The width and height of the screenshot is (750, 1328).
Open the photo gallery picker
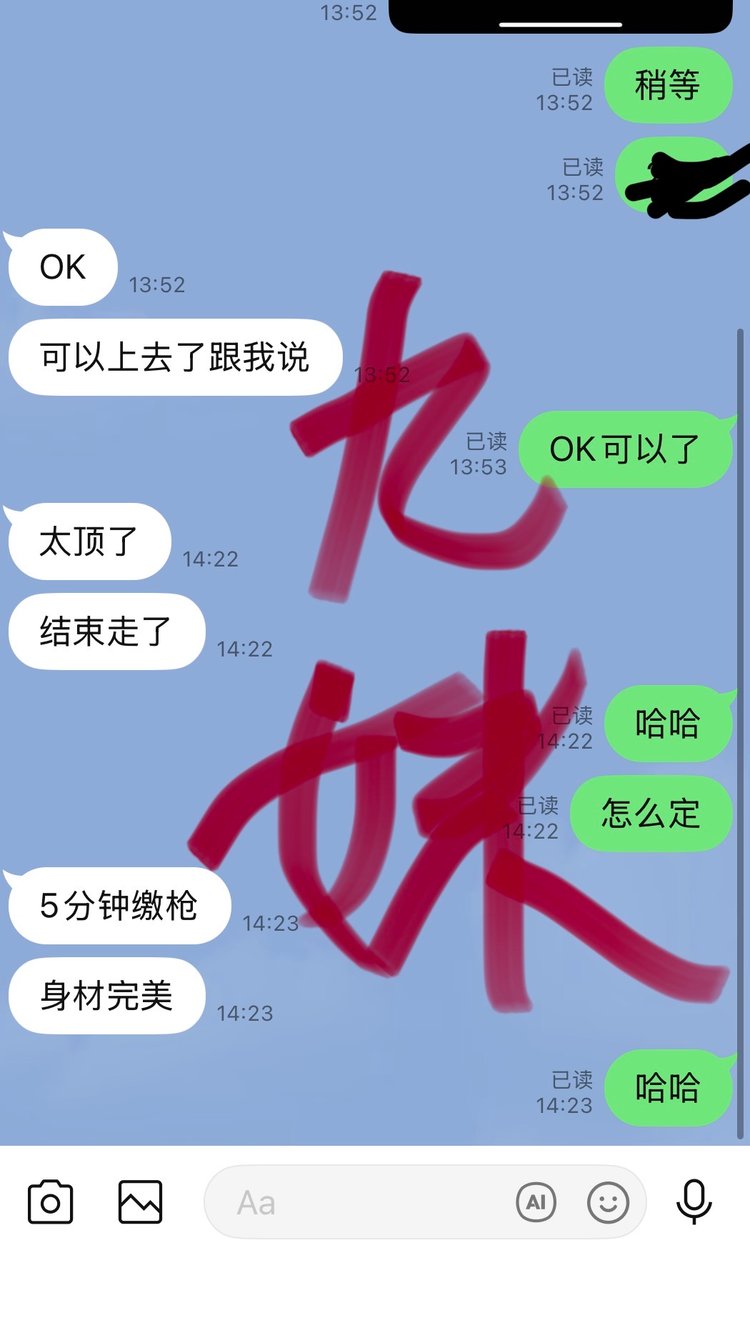(140, 1201)
